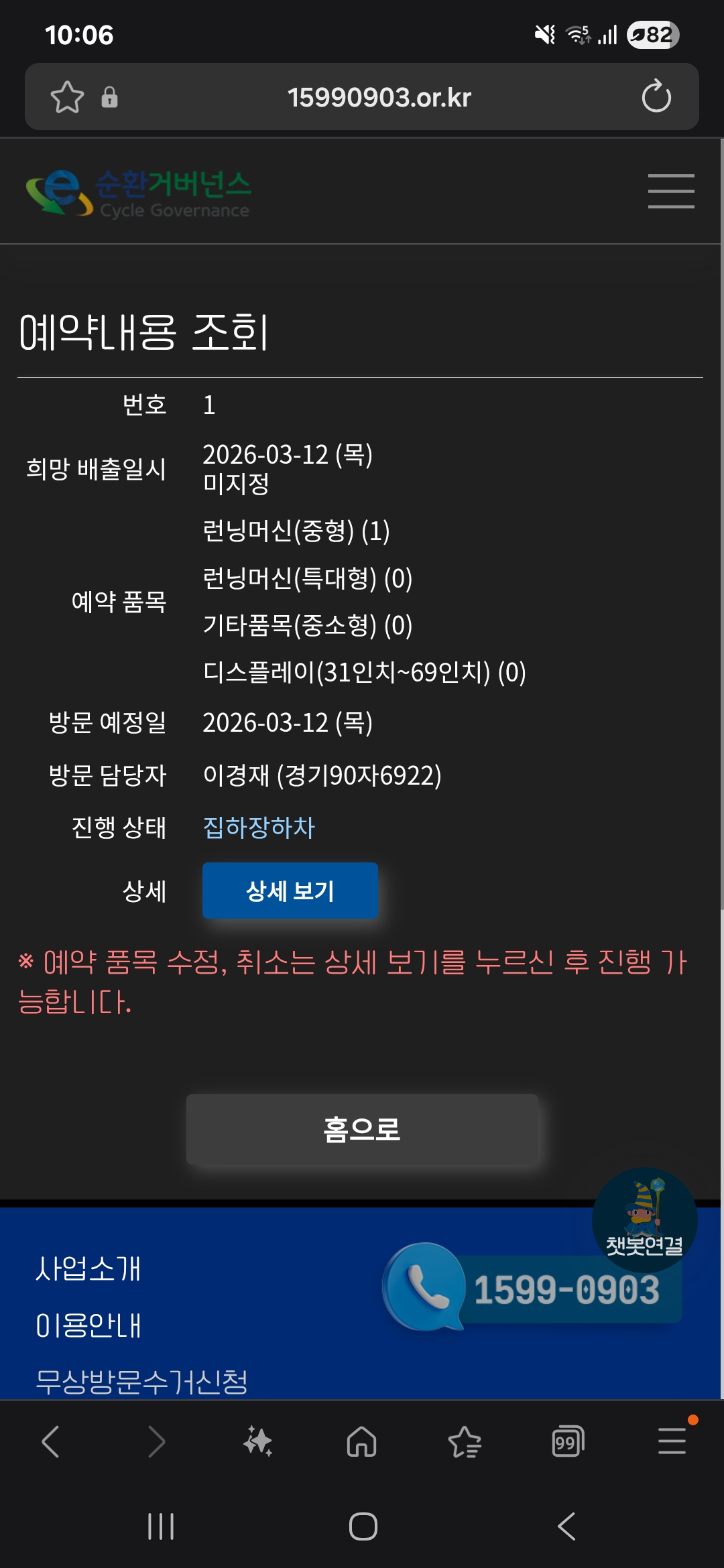724x1568 pixels.
Task: Open the browser AI sparkle assistant
Action: (258, 1441)
